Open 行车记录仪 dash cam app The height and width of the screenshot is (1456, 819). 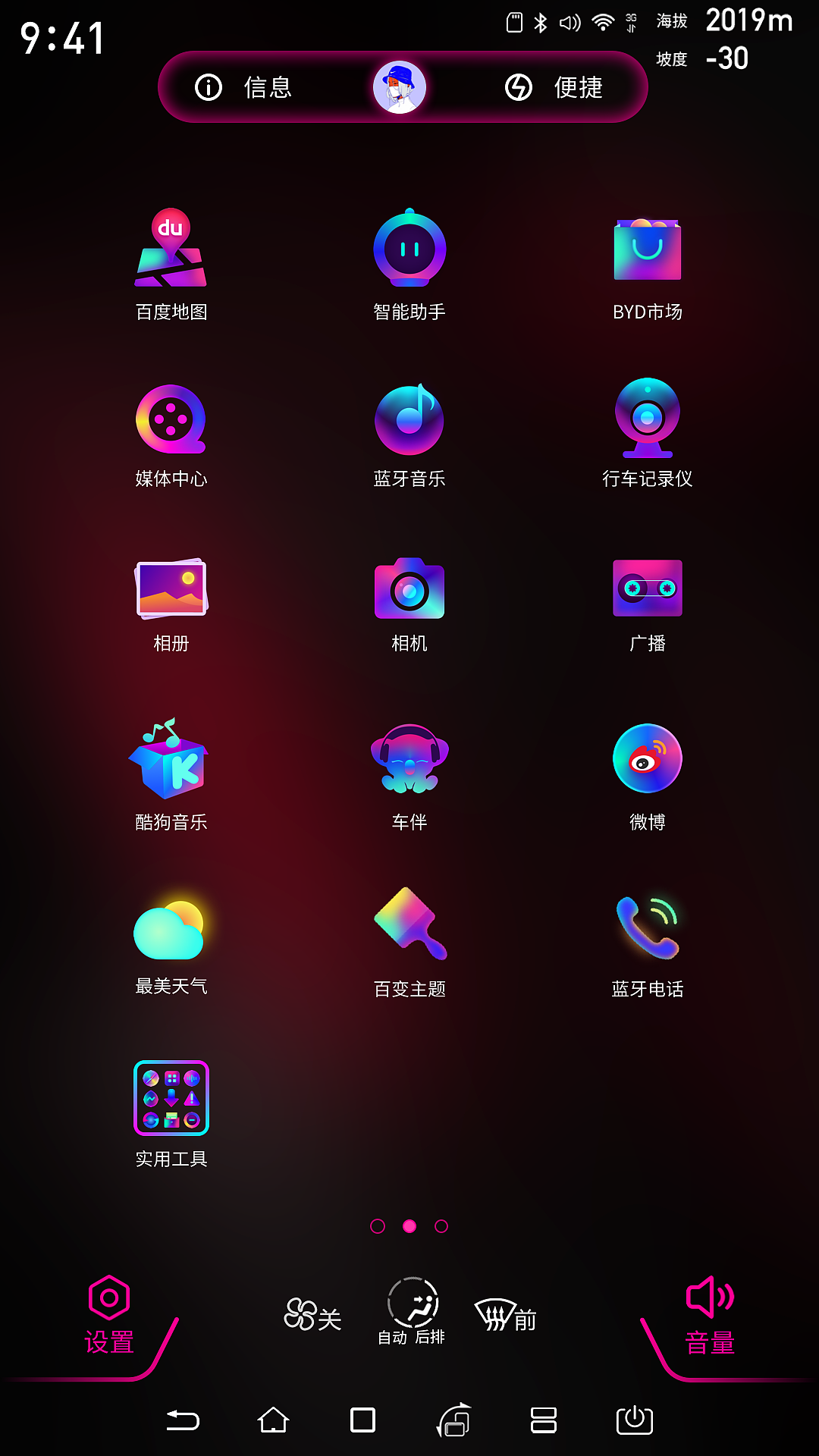pos(648,419)
